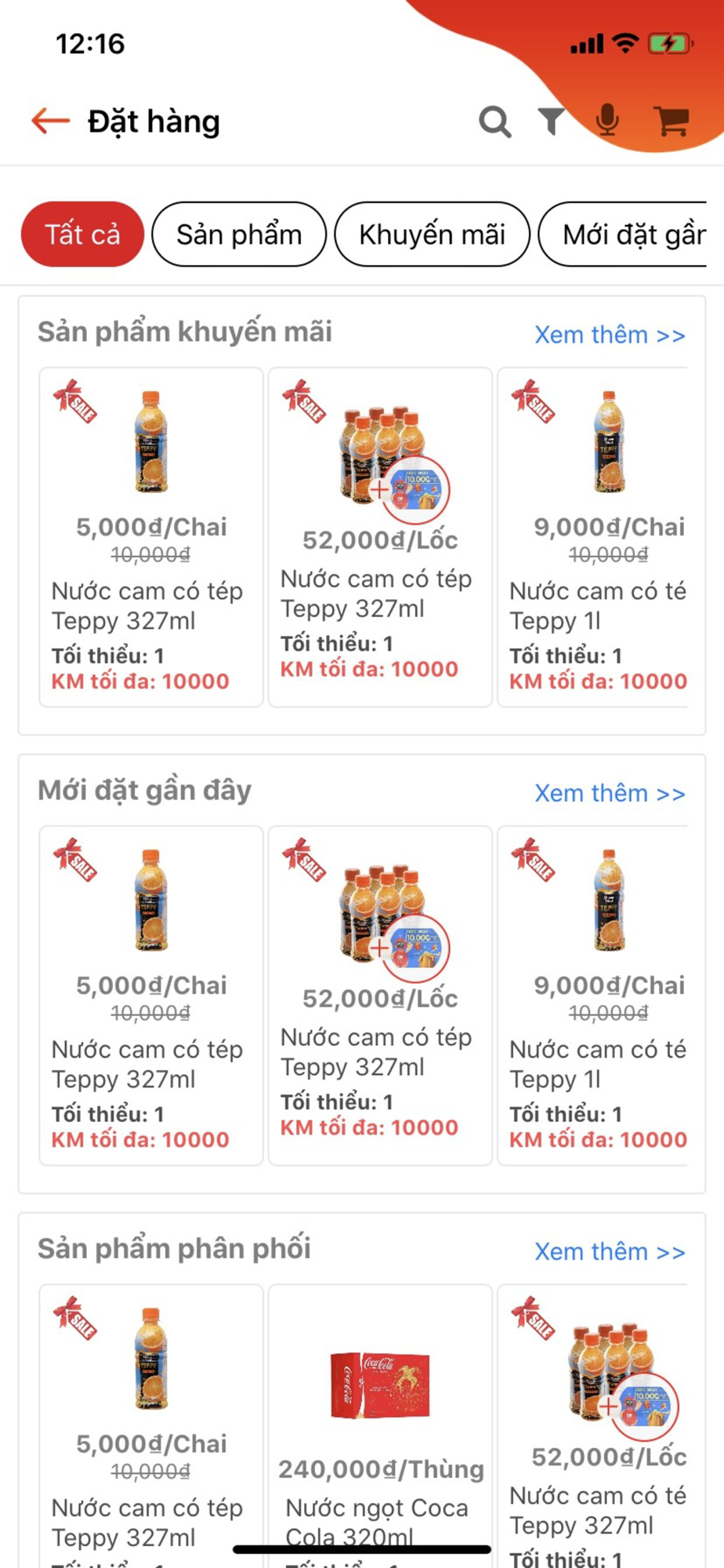Open the 9,000đ/Chai Teppy 1l card in Mới đặt gần đây
This screenshot has height=1568, width=724.
(599, 996)
